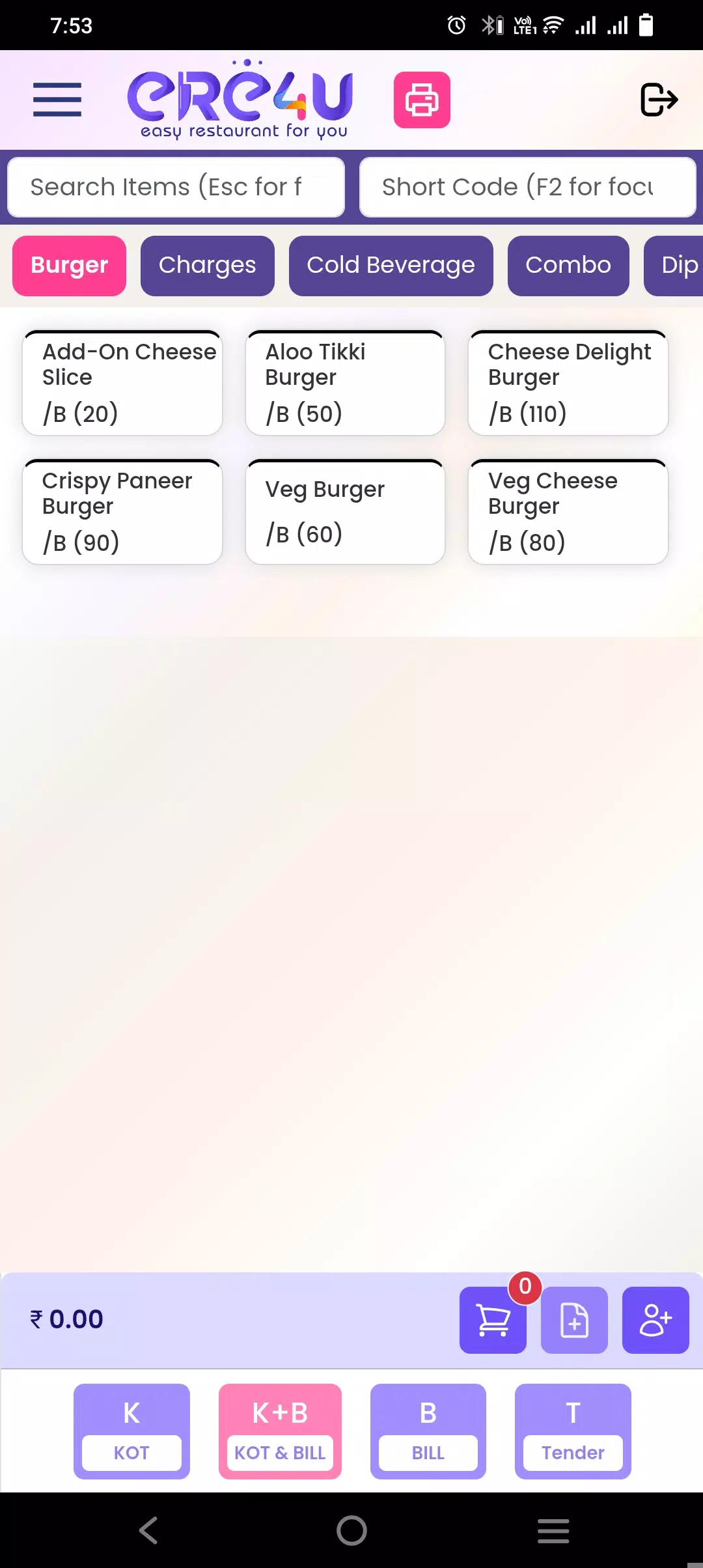The width and height of the screenshot is (703, 1568).
Task: Select the Add-On Cheese Slice item
Action: pos(122,383)
